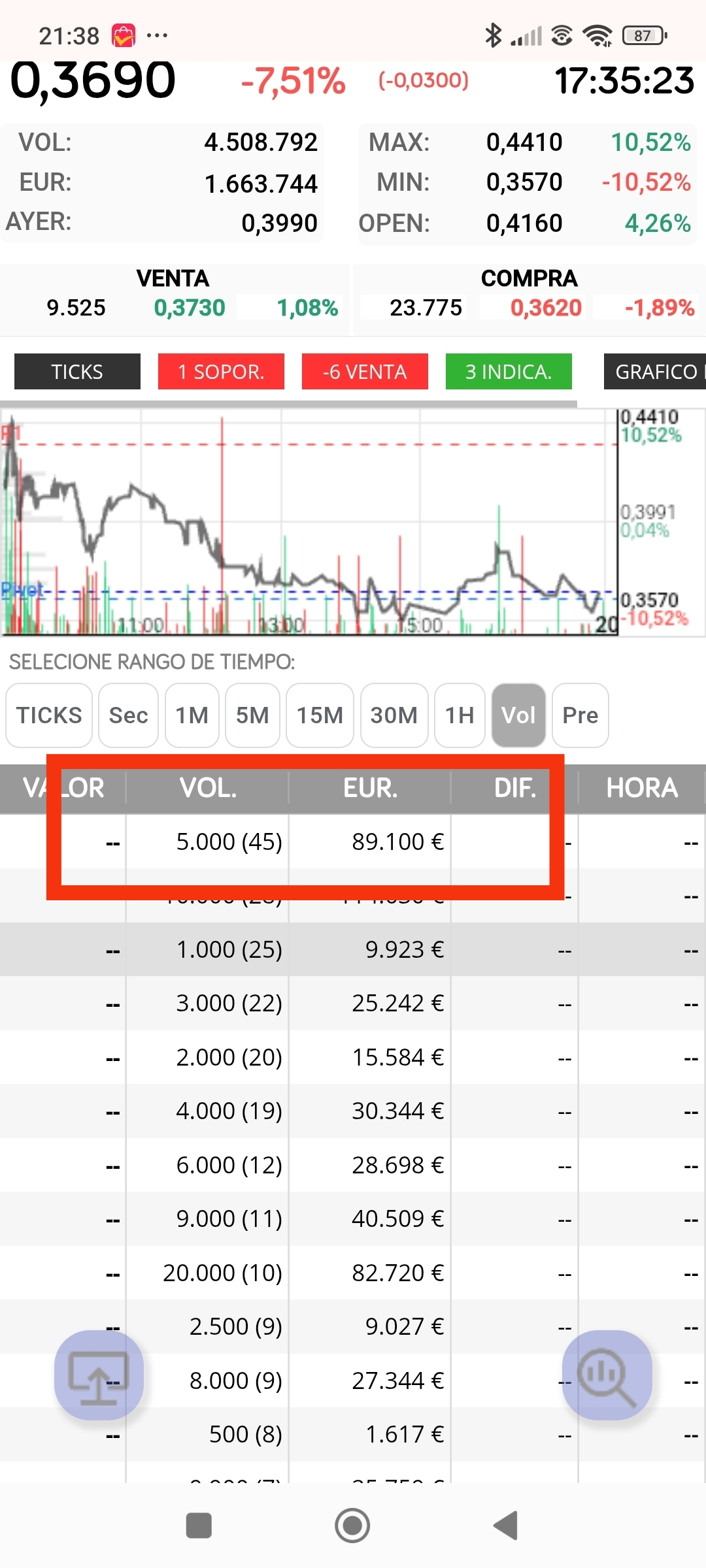Viewport: 706px width, 1568px height.
Task: Choose the 15M time range
Action: point(320,715)
